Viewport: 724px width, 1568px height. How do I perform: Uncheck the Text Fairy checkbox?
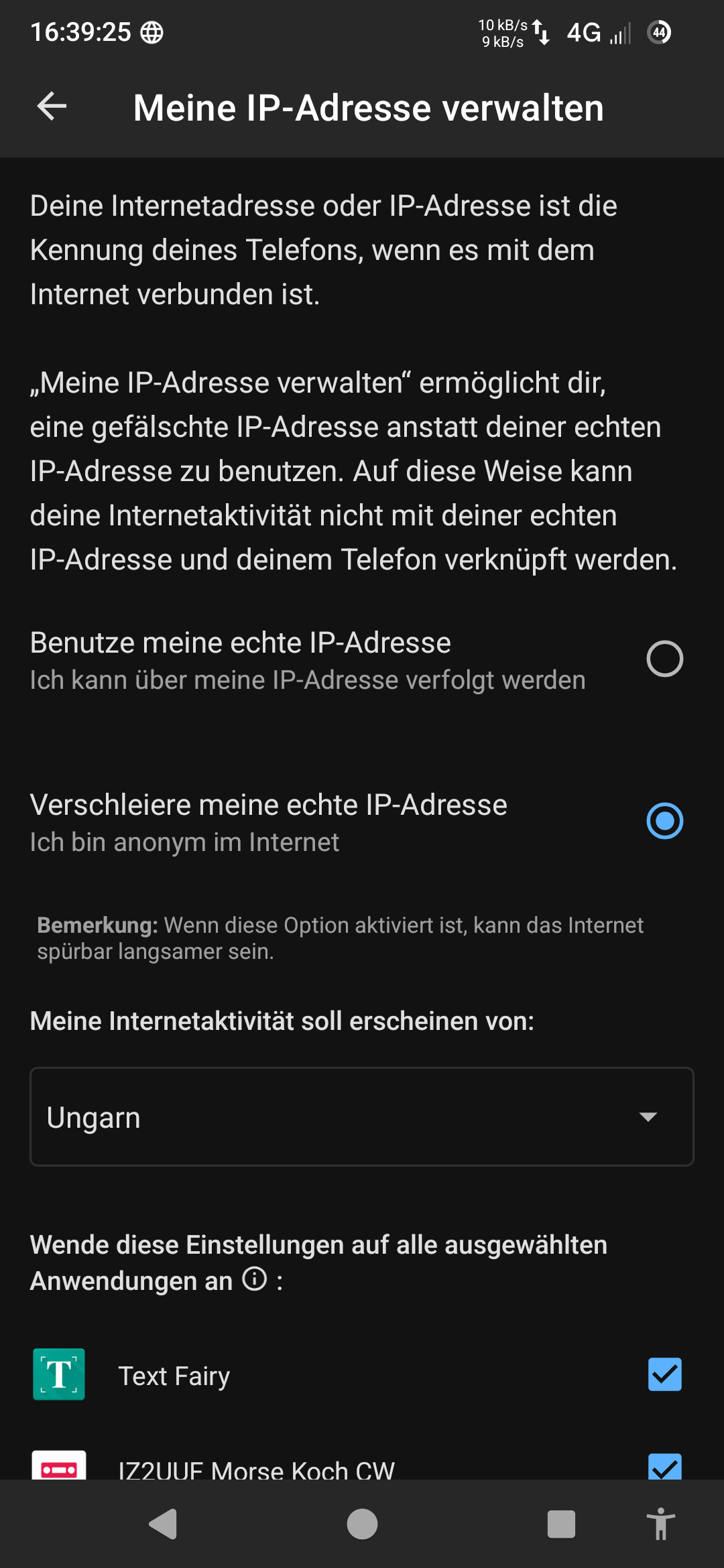(x=665, y=1374)
